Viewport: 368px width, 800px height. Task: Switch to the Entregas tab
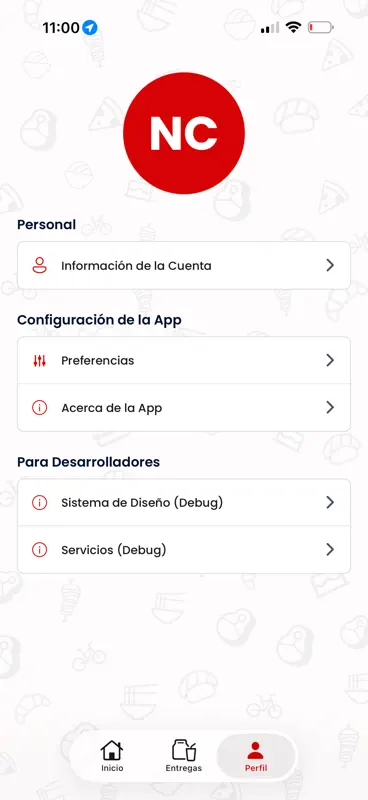184,756
